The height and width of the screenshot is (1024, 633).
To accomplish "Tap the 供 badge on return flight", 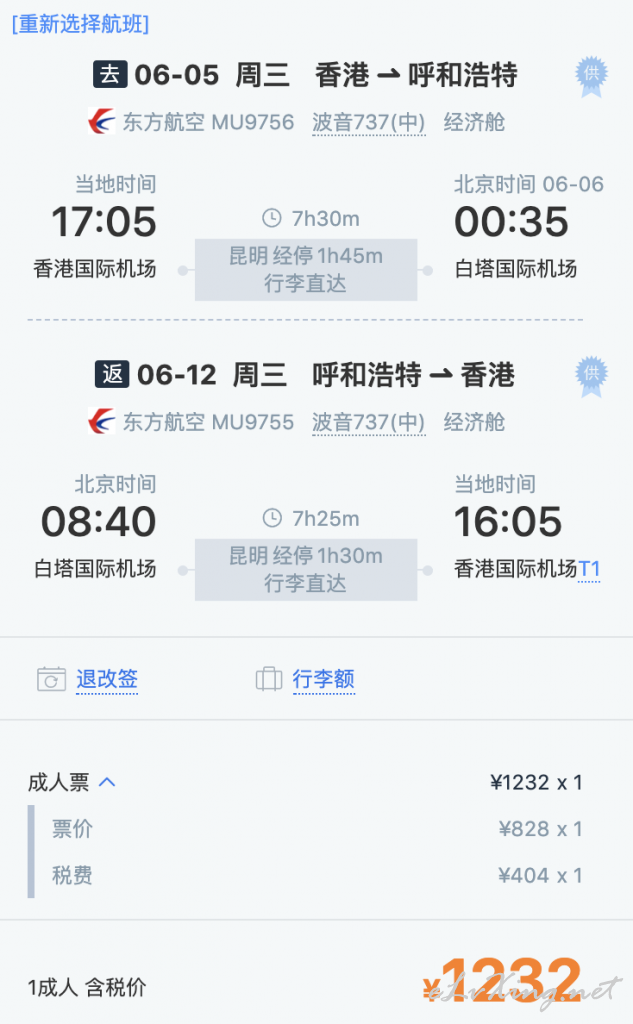I will pos(591,376).
